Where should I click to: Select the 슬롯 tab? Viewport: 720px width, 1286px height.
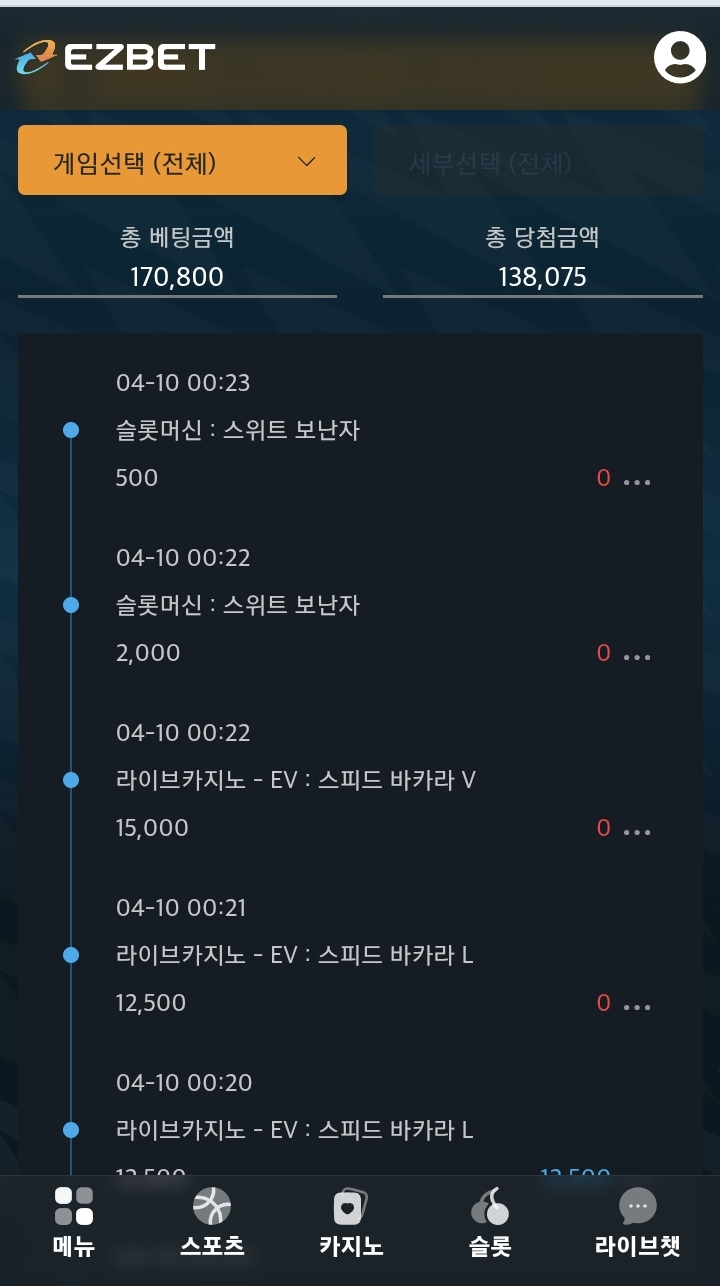(x=490, y=1222)
